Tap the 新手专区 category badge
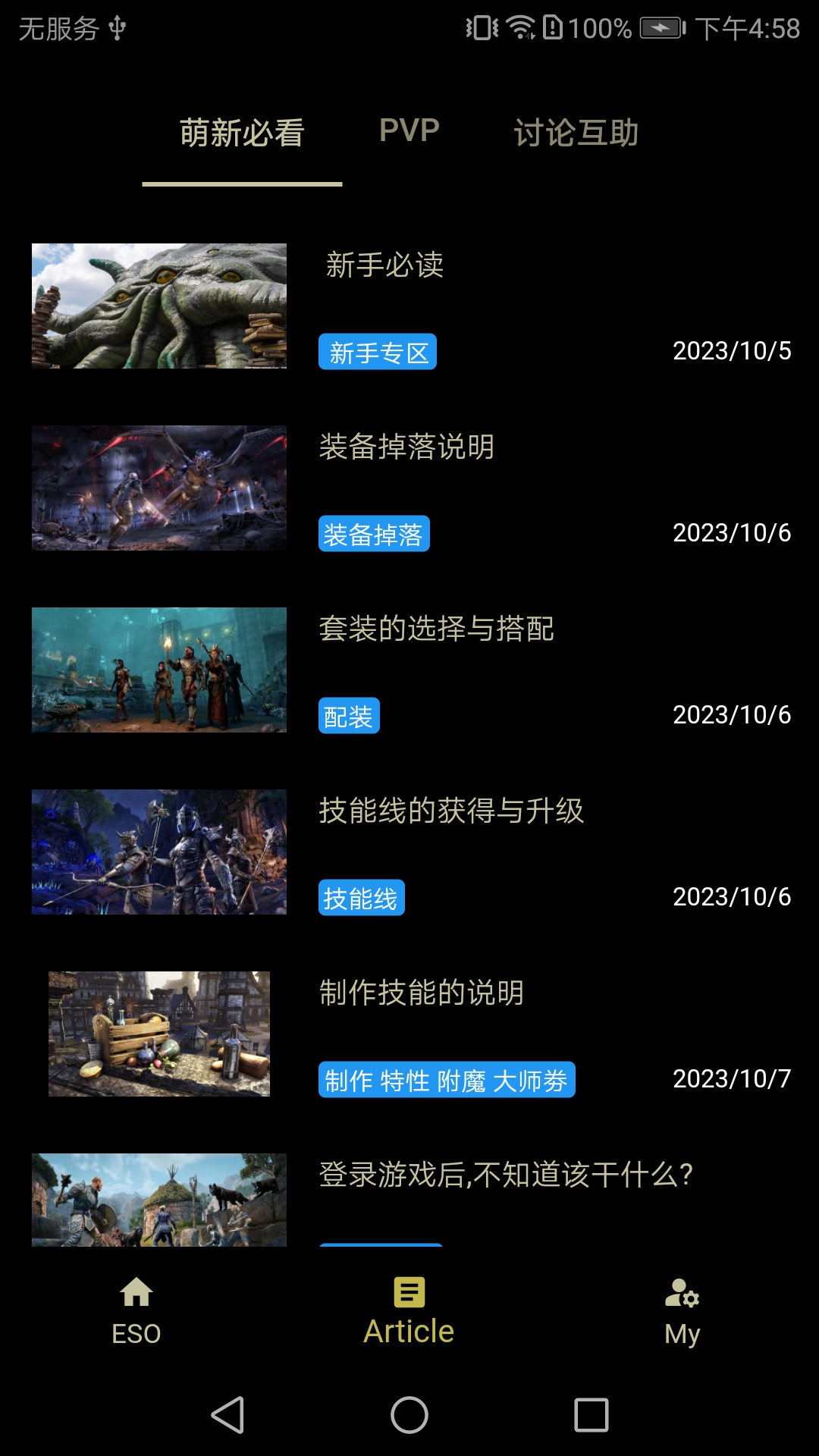Viewport: 819px width, 1456px height. click(377, 351)
